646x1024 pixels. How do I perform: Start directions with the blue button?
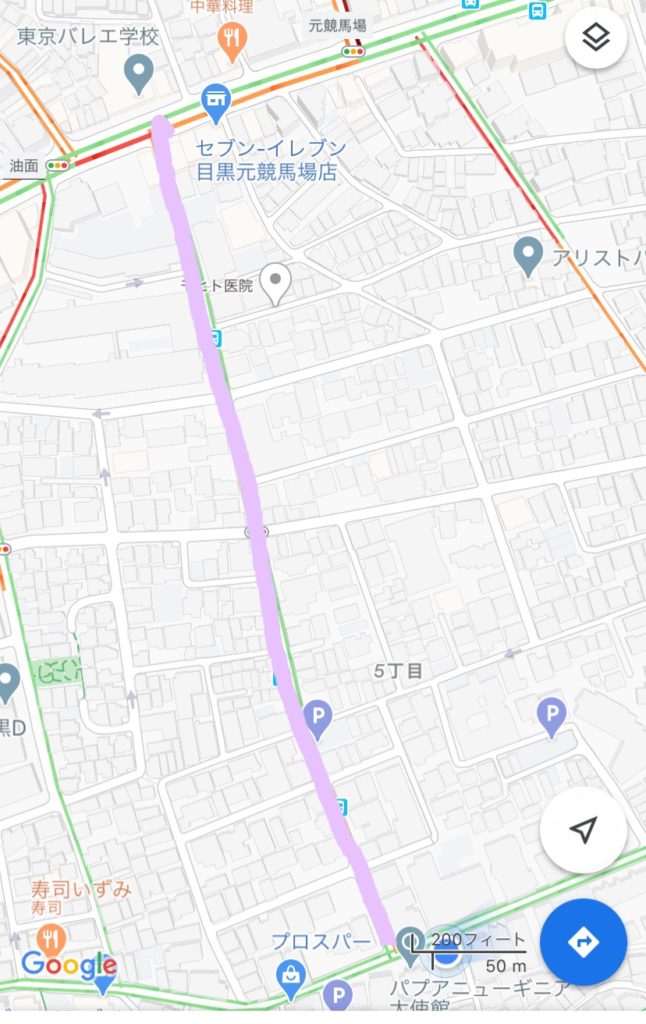tap(583, 942)
